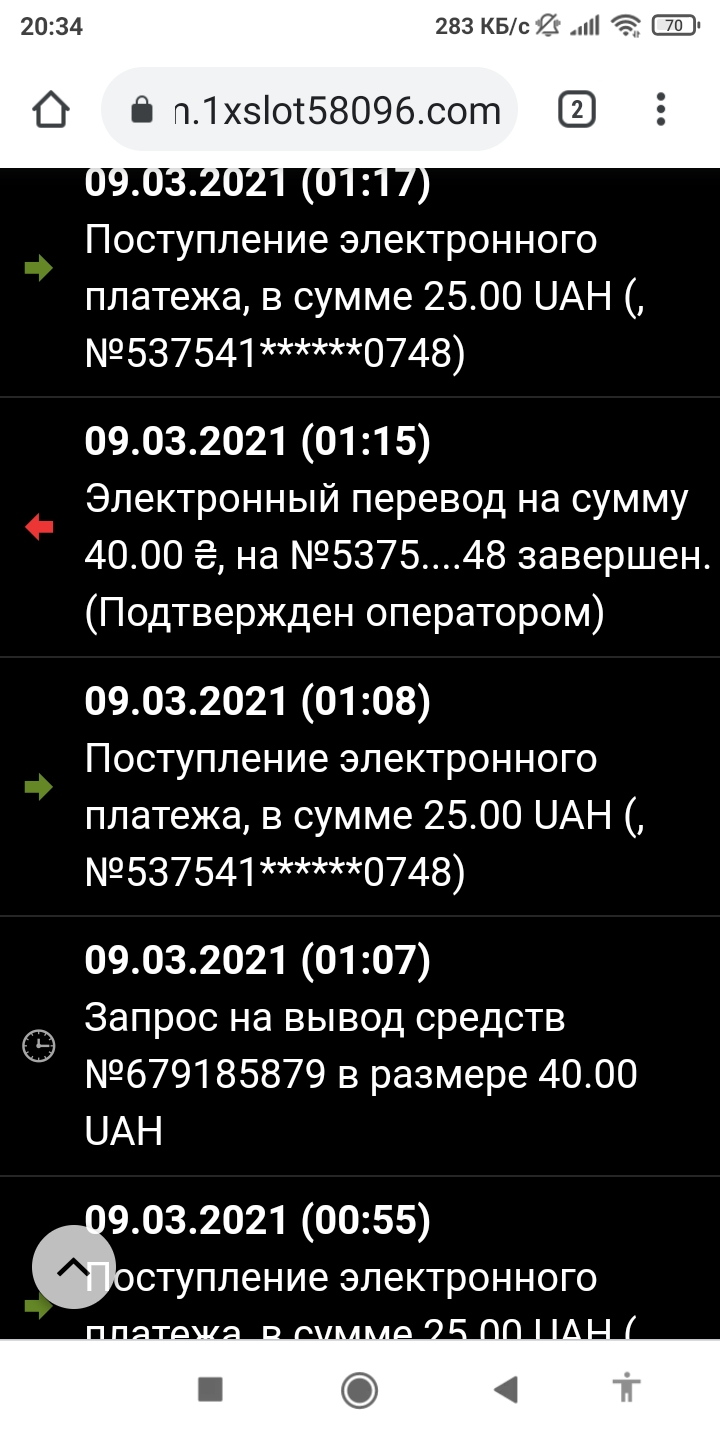Go to the Chrome home page
This screenshot has width=720, height=1440.
52,109
